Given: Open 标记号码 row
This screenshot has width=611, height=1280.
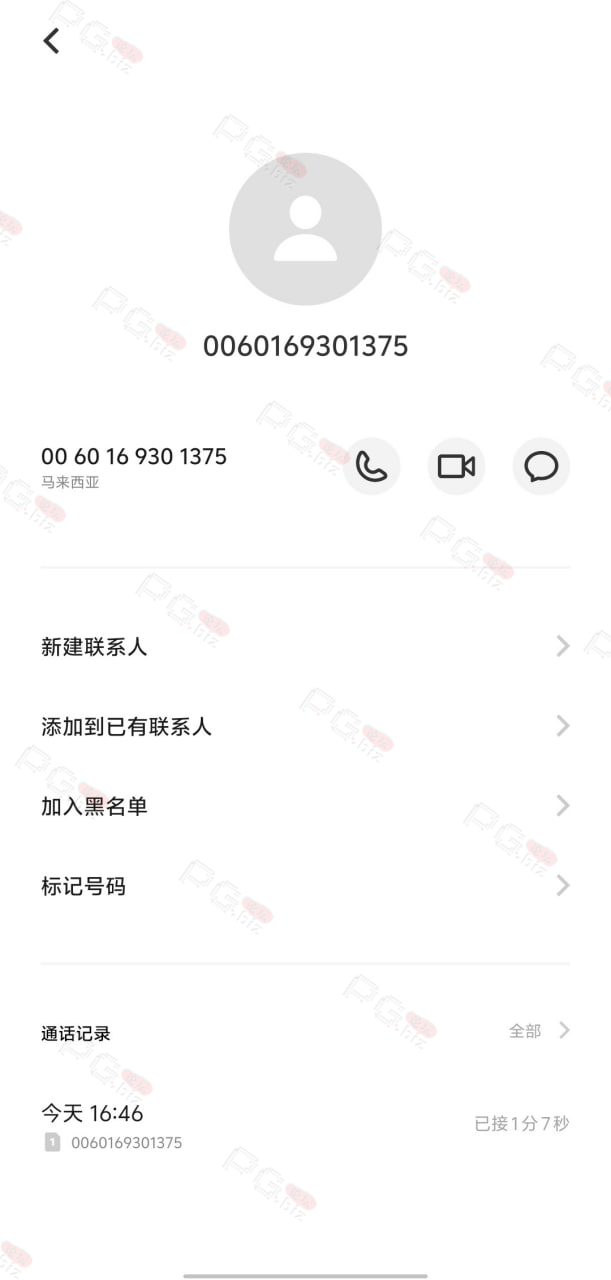Looking at the screenshot, I should (x=305, y=886).
